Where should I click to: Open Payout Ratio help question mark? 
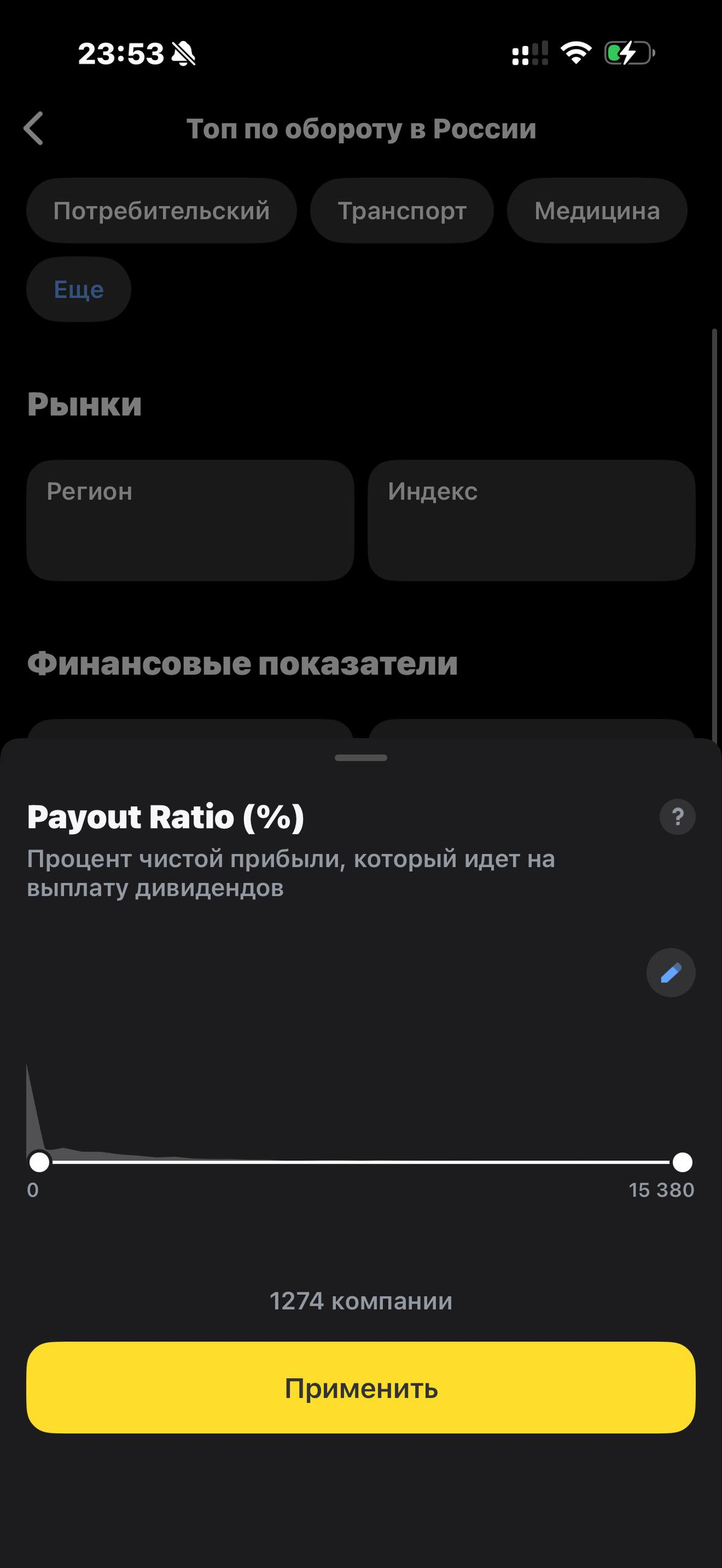pos(677,816)
